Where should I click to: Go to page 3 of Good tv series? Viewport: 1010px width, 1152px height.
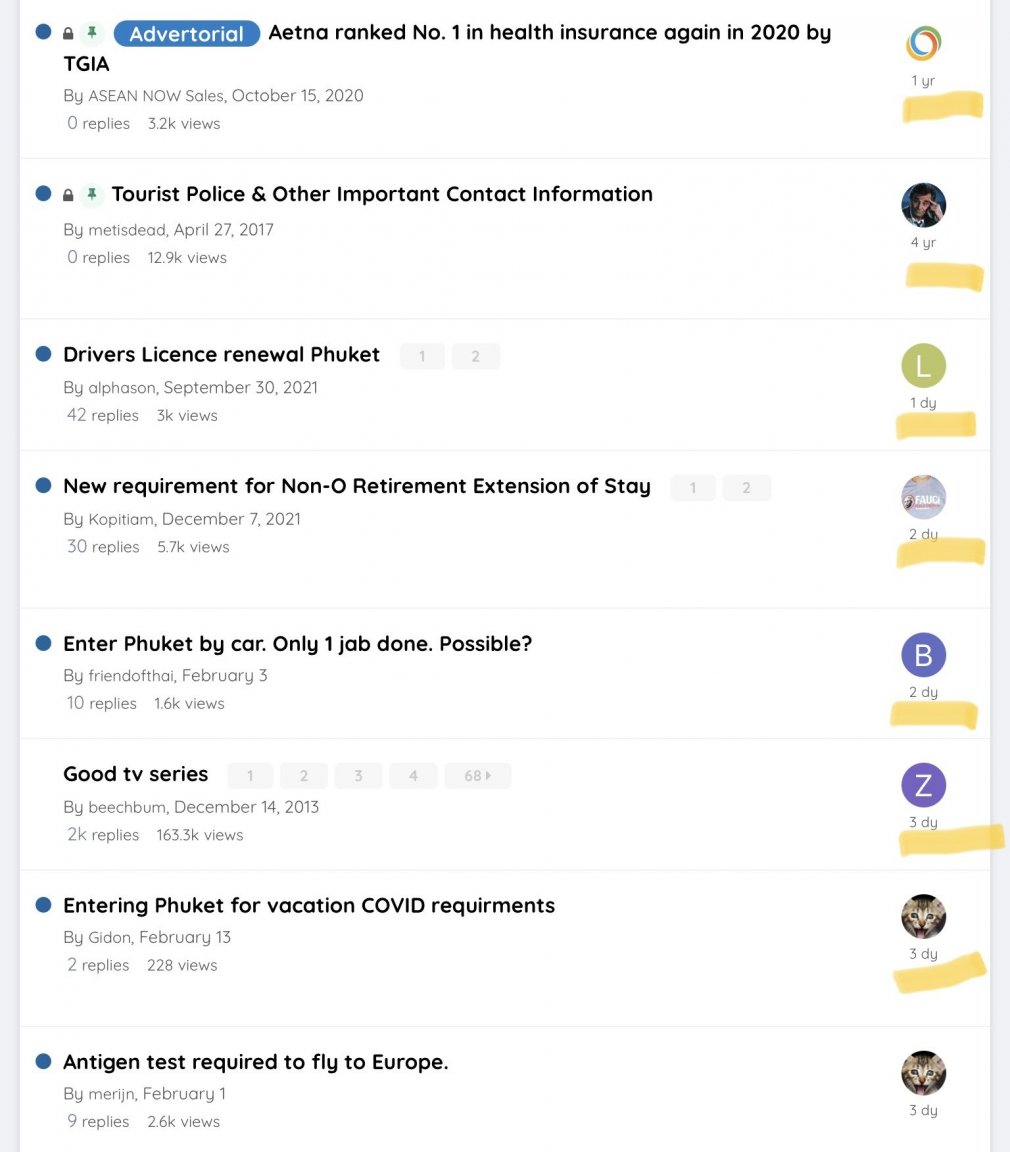coord(358,776)
